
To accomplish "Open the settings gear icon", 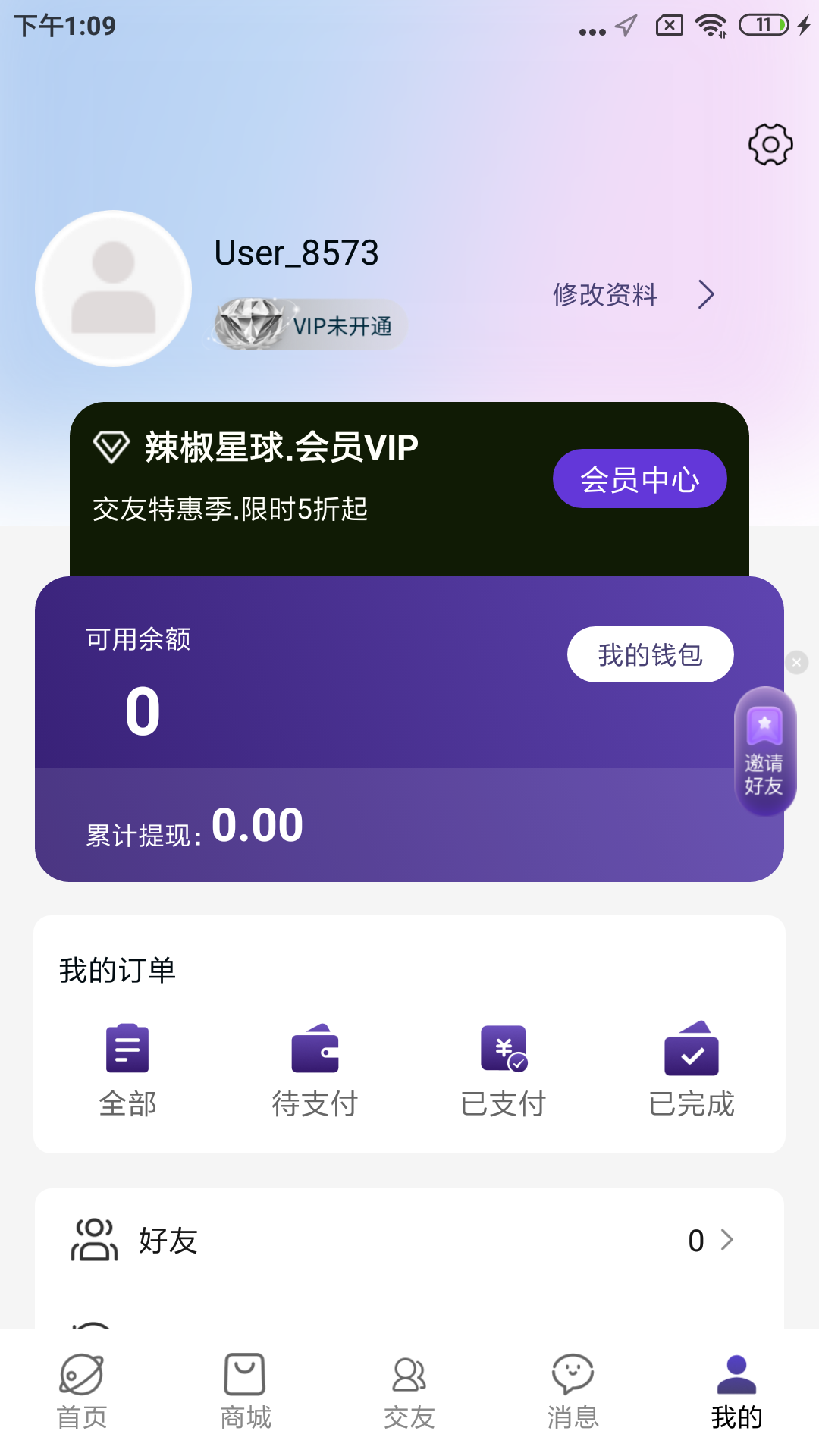I will pyautogui.click(x=769, y=146).
